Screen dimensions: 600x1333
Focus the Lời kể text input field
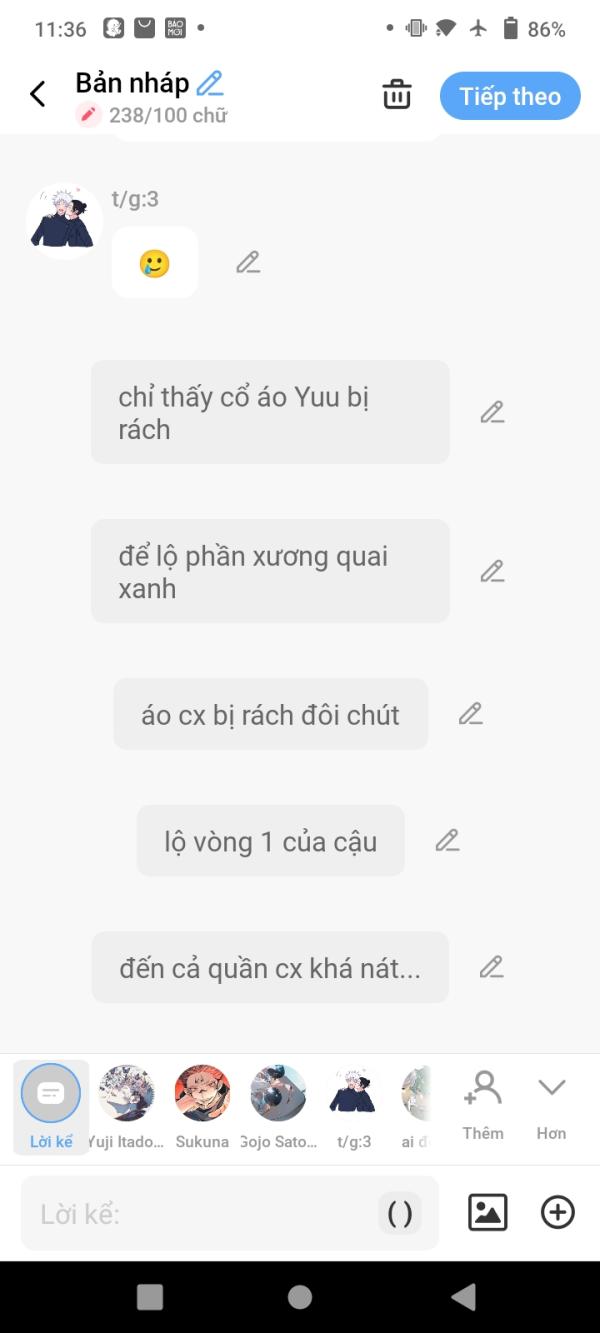click(200, 1214)
